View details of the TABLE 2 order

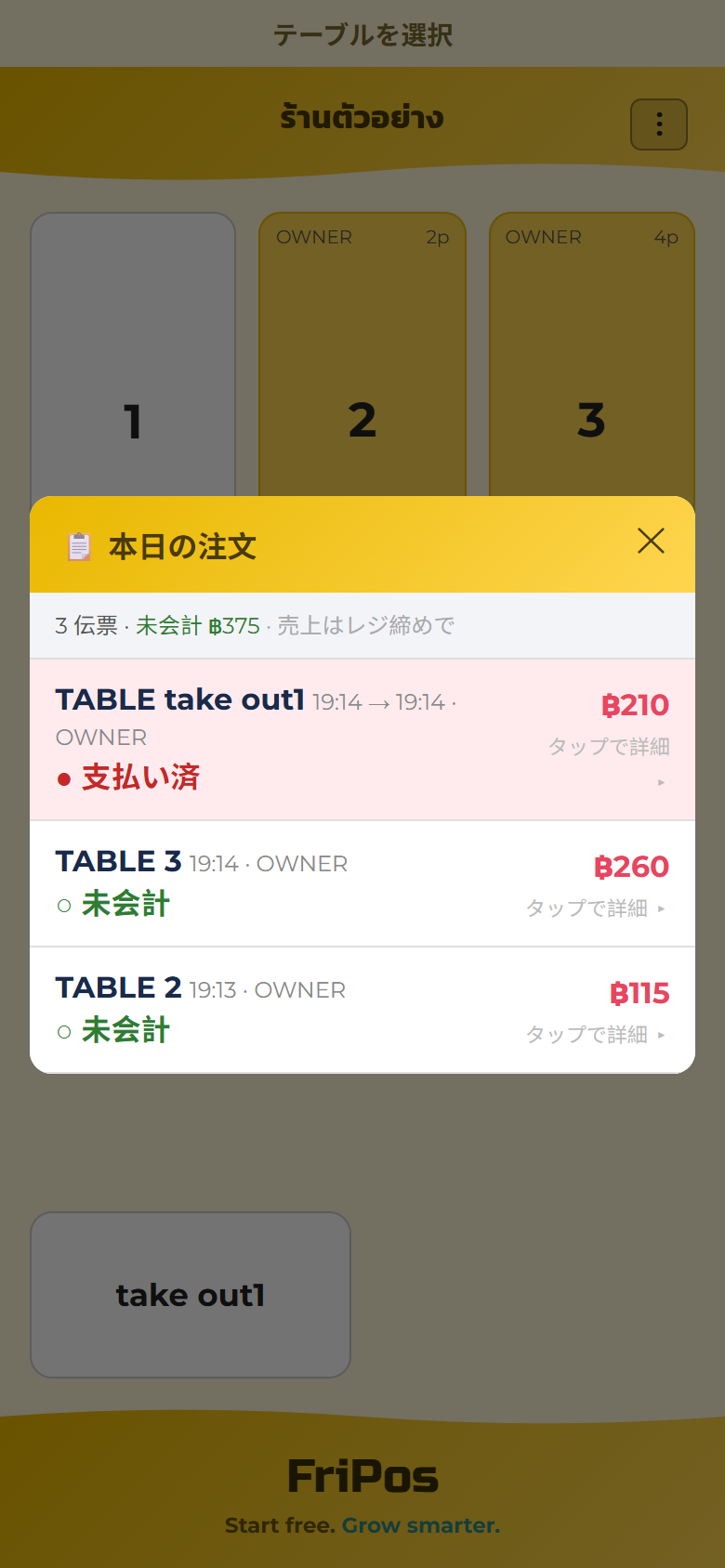pyautogui.click(x=362, y=1011)
